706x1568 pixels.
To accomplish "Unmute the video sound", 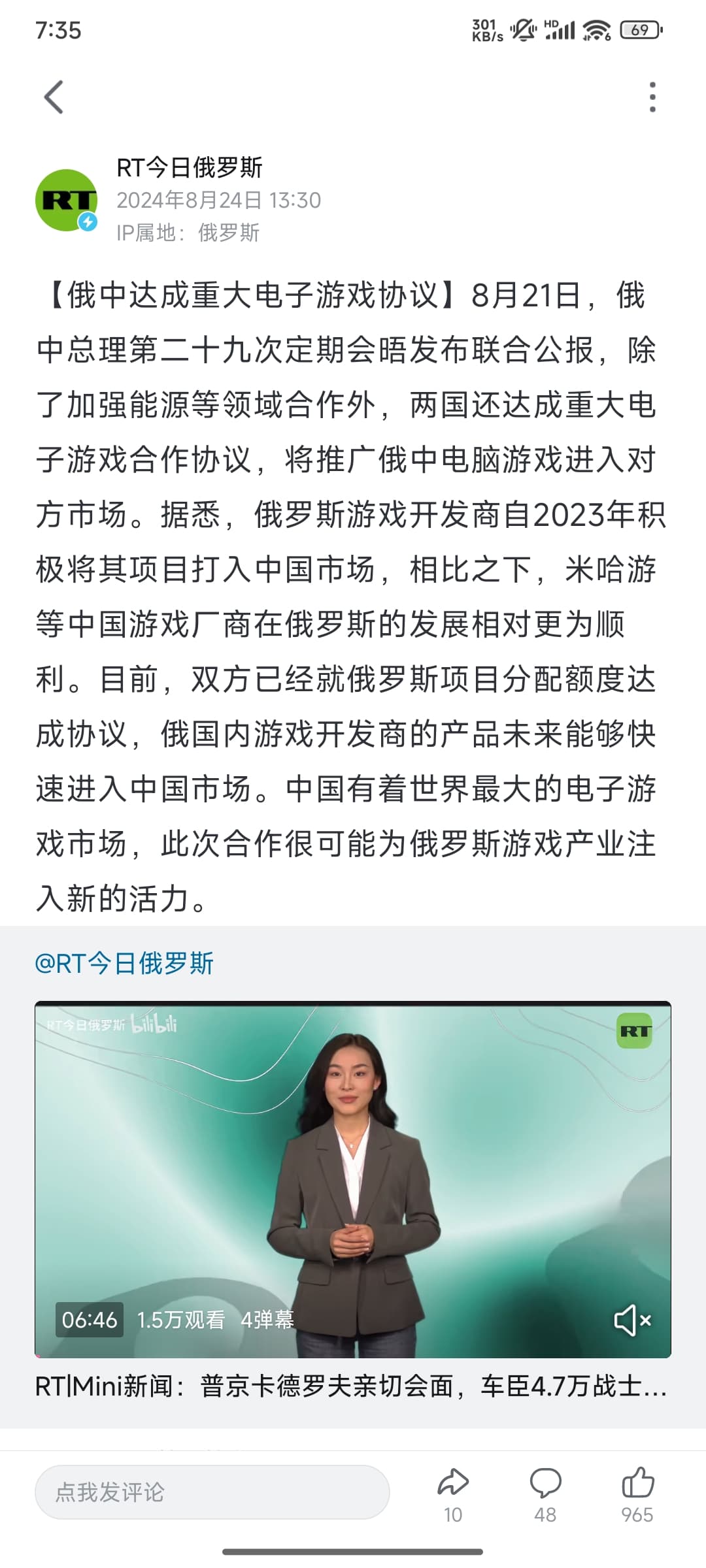I will [632, 1320].
